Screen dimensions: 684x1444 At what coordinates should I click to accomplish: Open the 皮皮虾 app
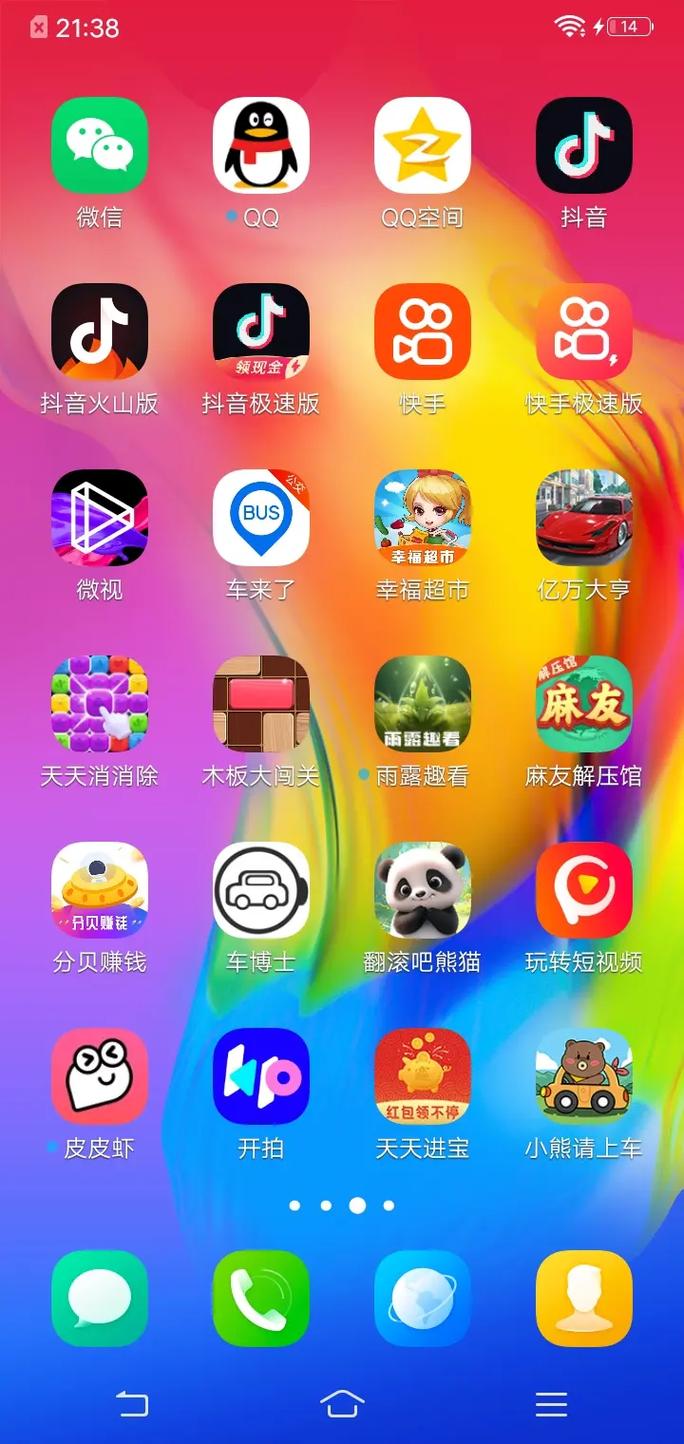tap(99, 1076)
